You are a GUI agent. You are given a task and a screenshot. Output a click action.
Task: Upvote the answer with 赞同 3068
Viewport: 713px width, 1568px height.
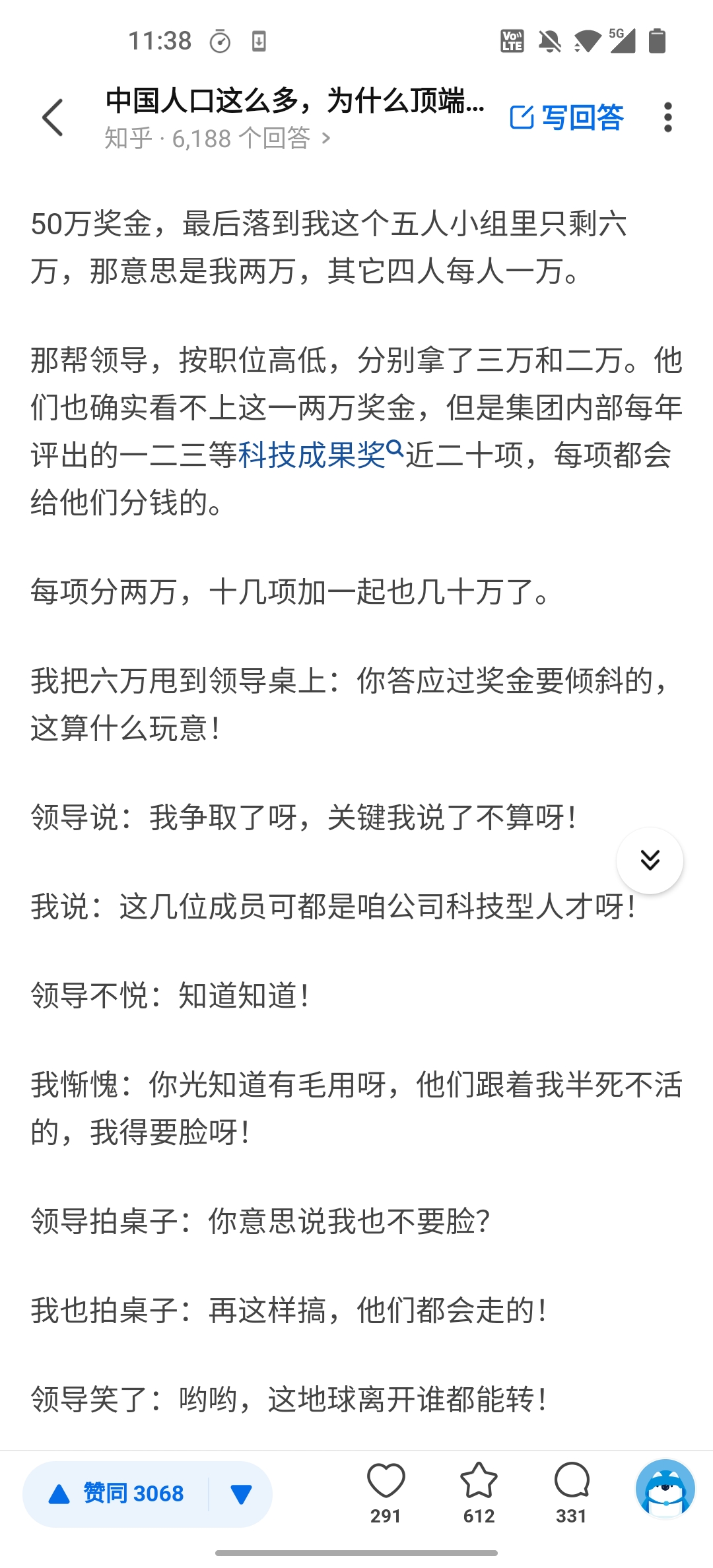(x=118, y=1493)
